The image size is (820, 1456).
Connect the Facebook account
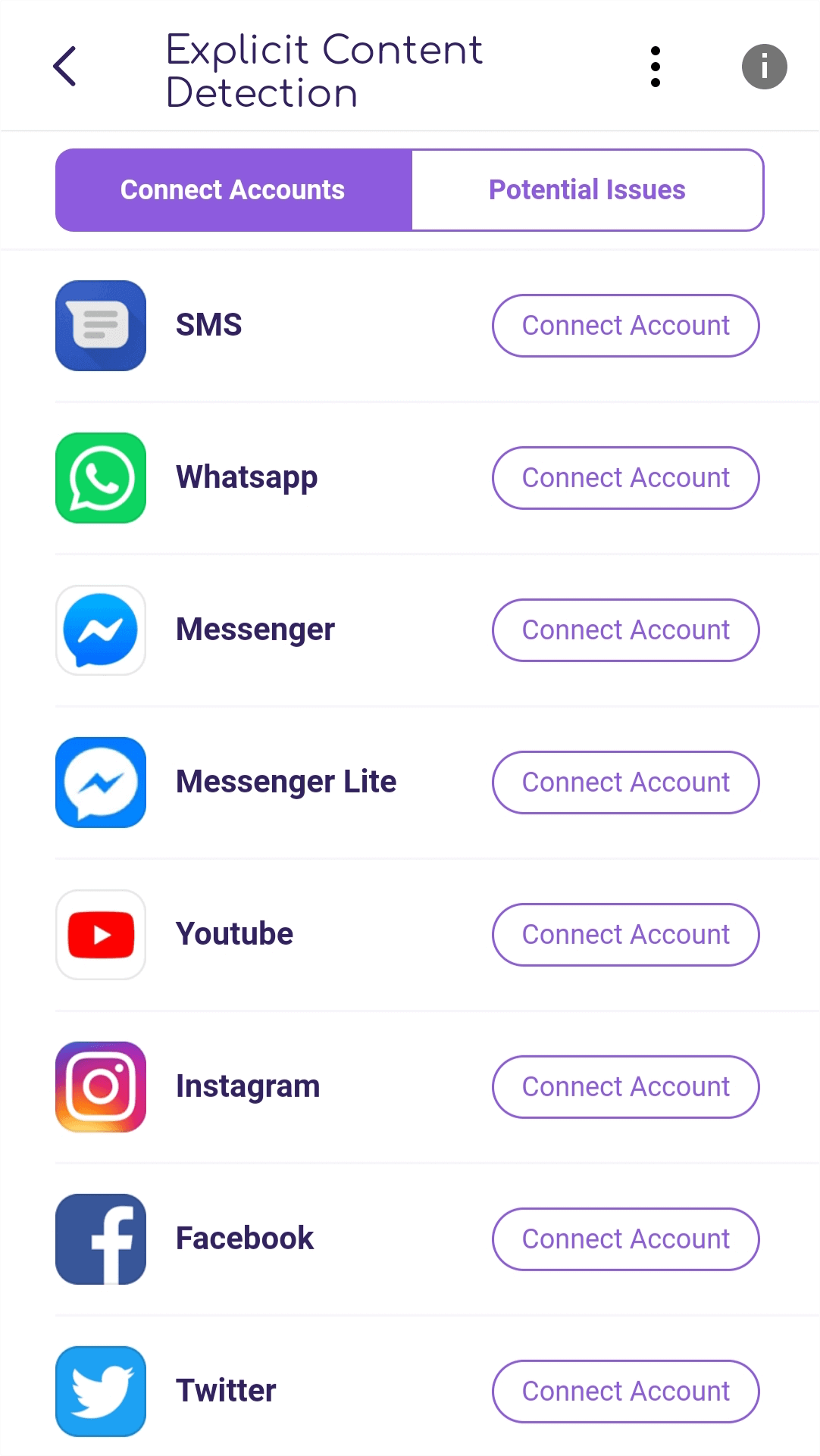click(x=625, y=1239)
